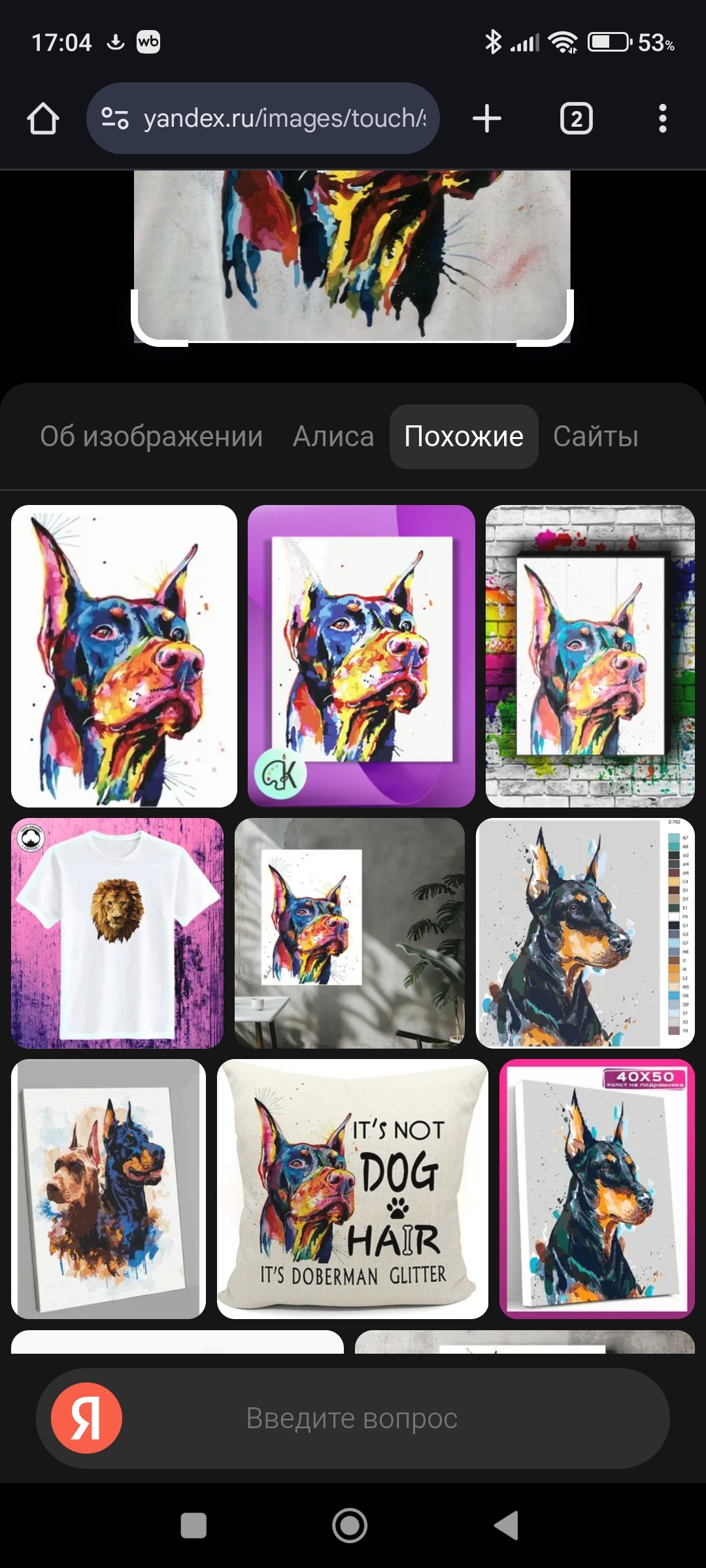Open the browser overflow menu
Screen dimensions: 706x1568
662,118
